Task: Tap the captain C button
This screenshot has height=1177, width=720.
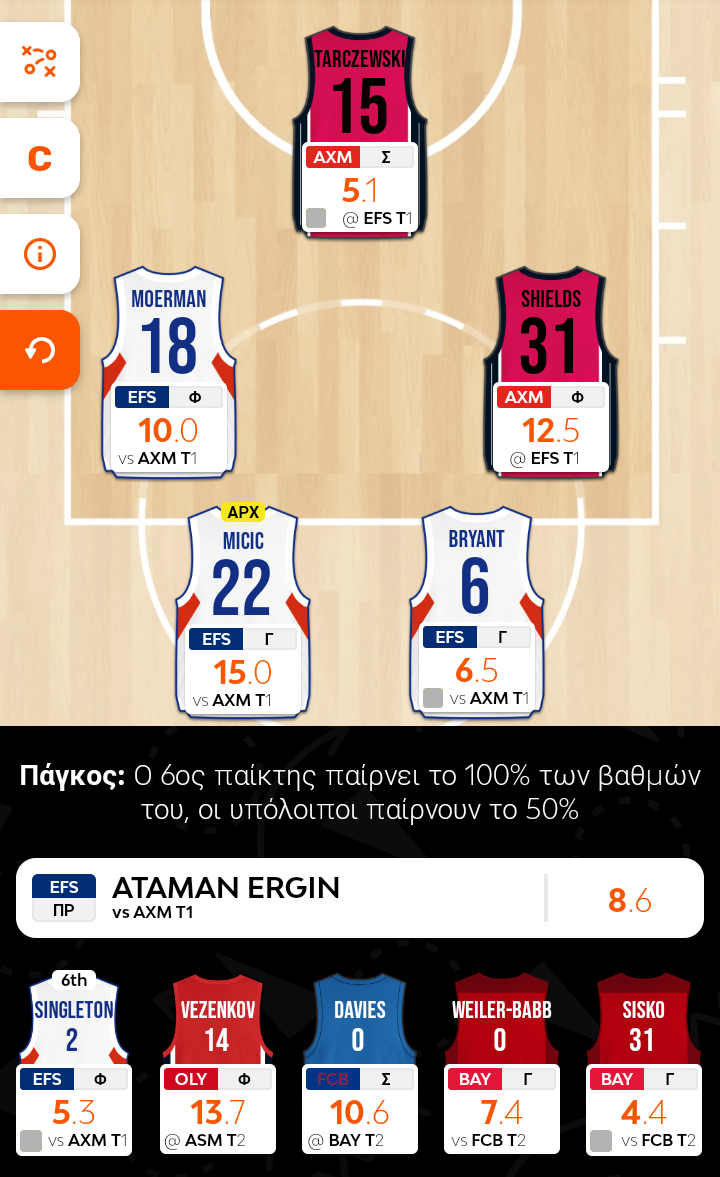Action: tap(39, 158)
